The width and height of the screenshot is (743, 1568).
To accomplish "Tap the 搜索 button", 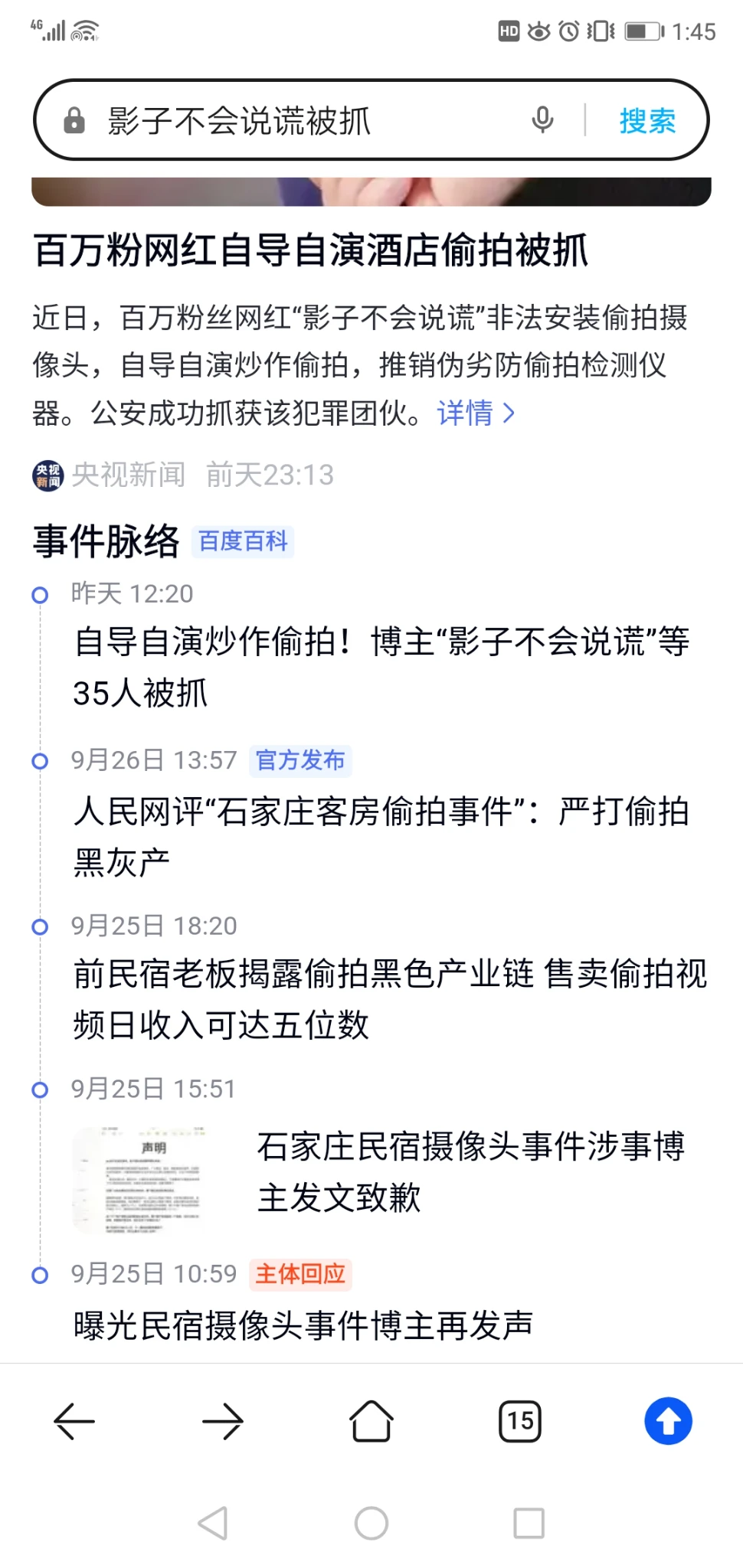I will [x=647, y=121].
